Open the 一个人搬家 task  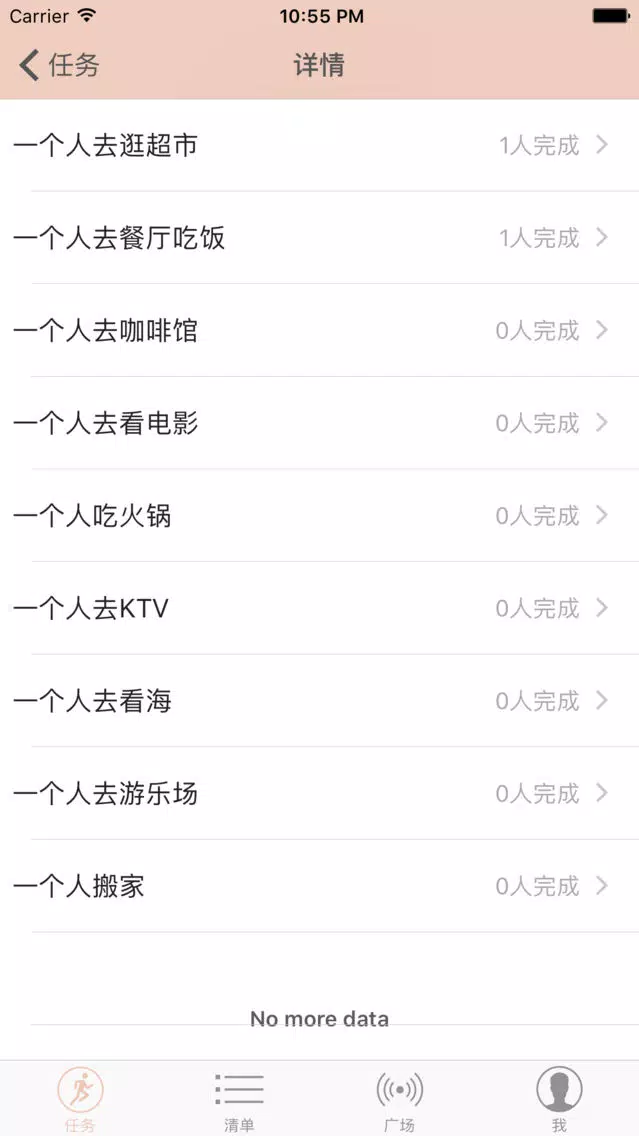tap(320, 887)
